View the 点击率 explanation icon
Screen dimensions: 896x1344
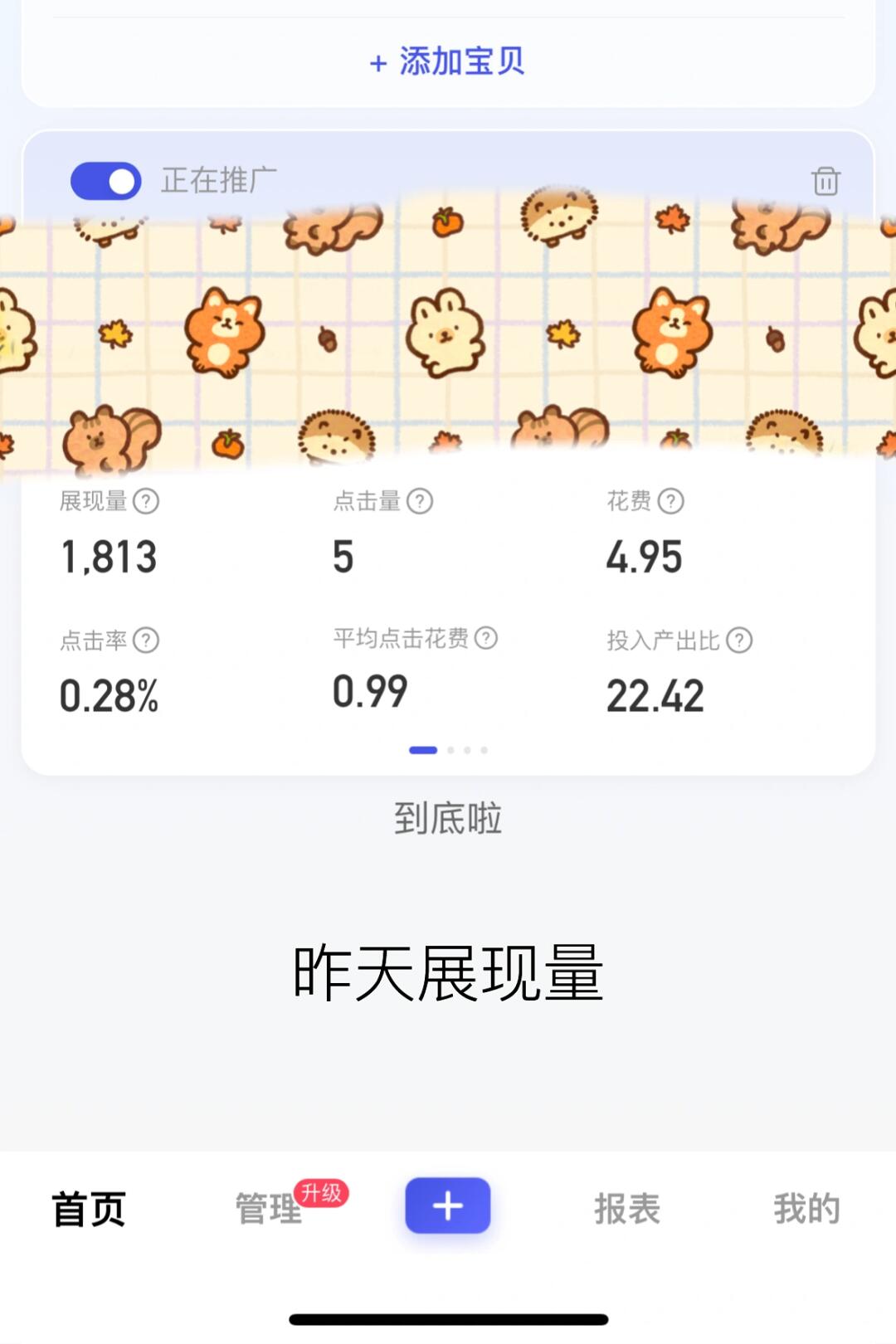point(146,640)
